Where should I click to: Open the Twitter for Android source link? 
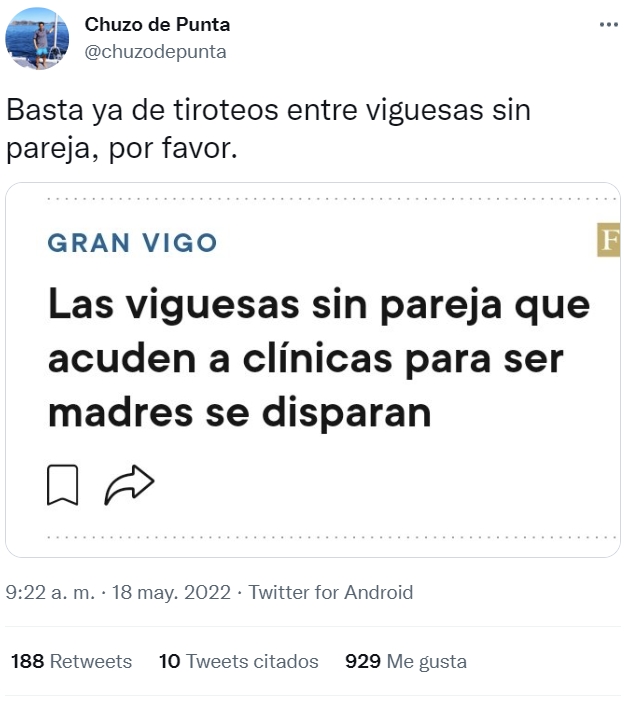tap(330, 592)
